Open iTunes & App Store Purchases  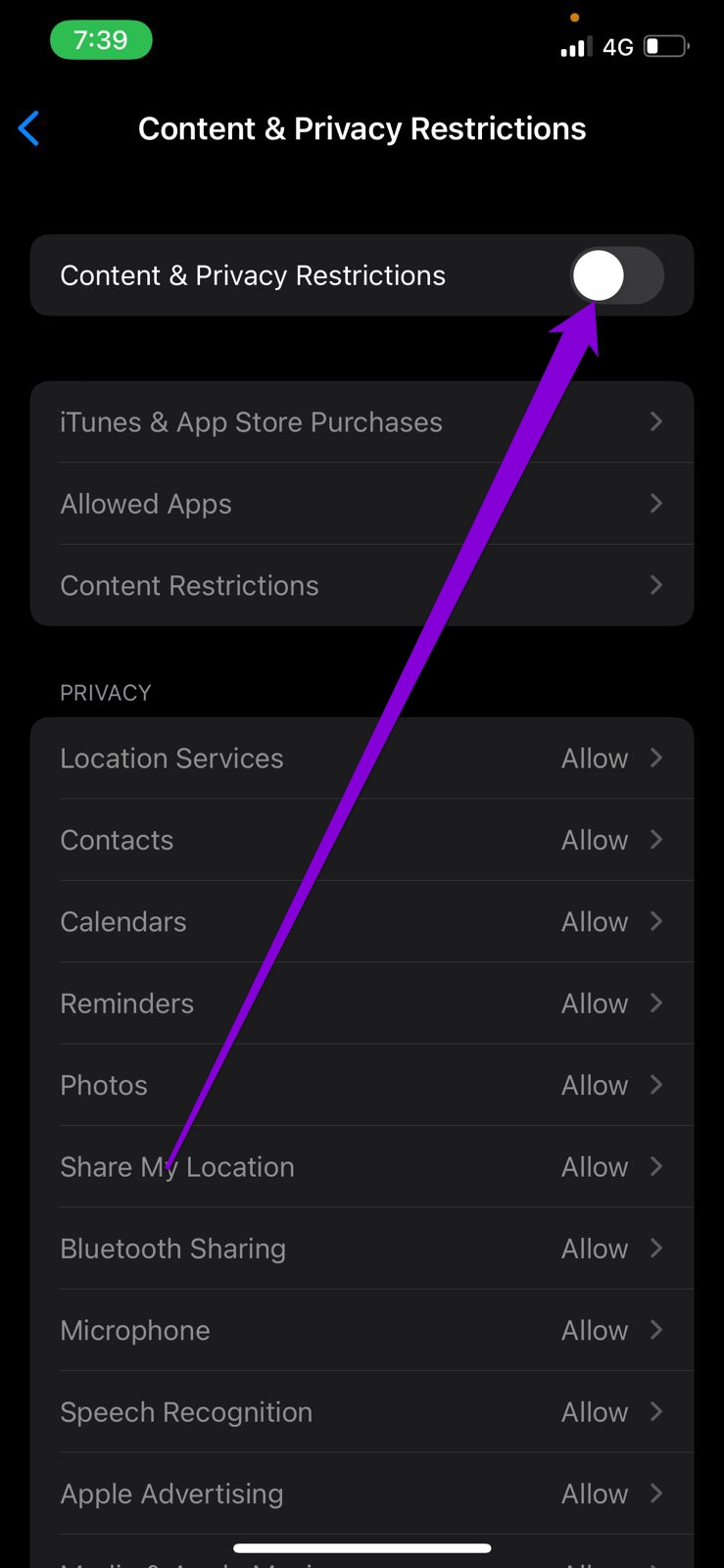click(x=362, y=422)
